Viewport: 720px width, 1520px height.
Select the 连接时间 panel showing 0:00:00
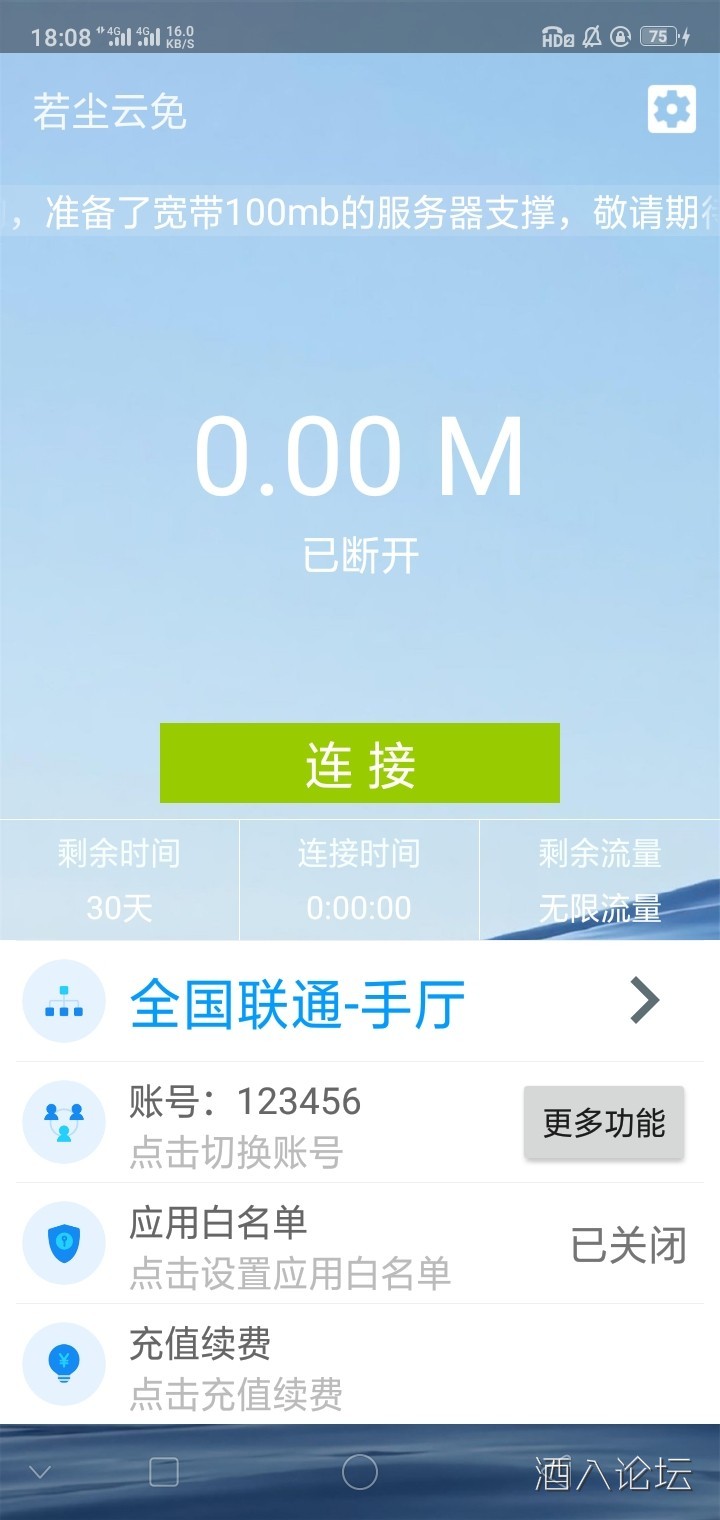click(360, 880)
